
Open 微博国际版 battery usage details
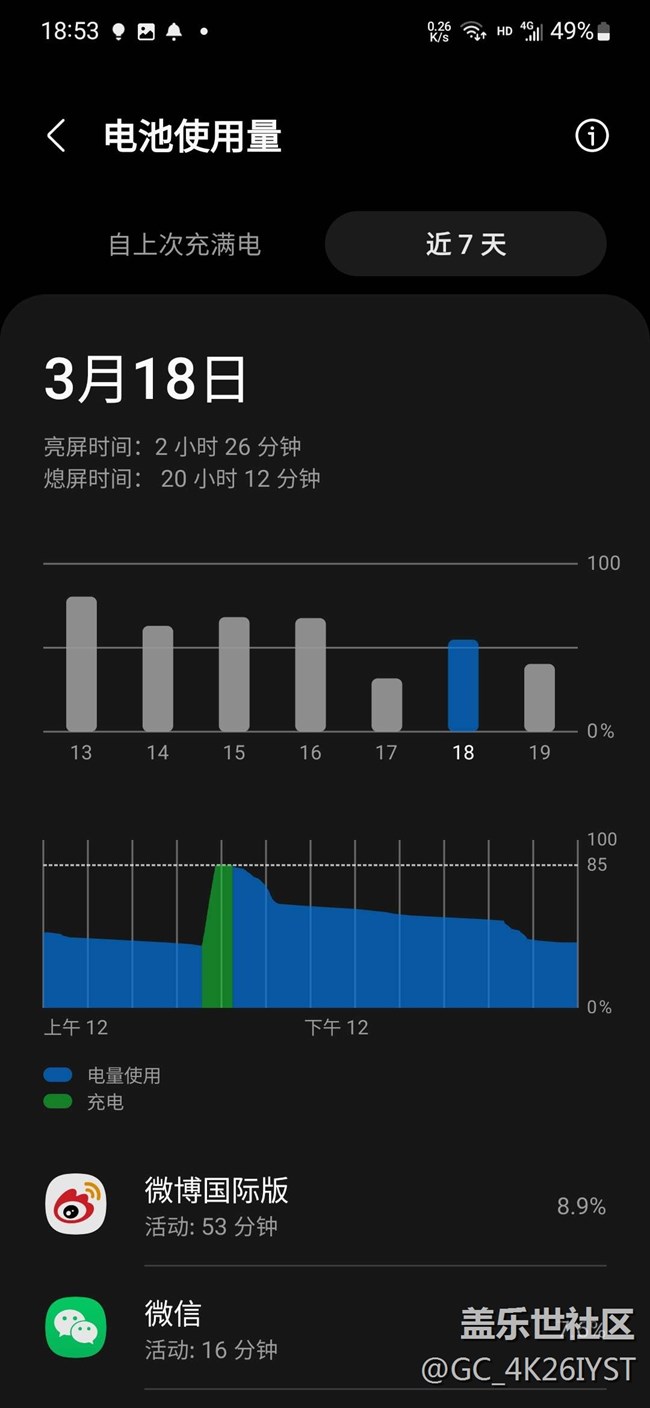tap(325, 1205)
